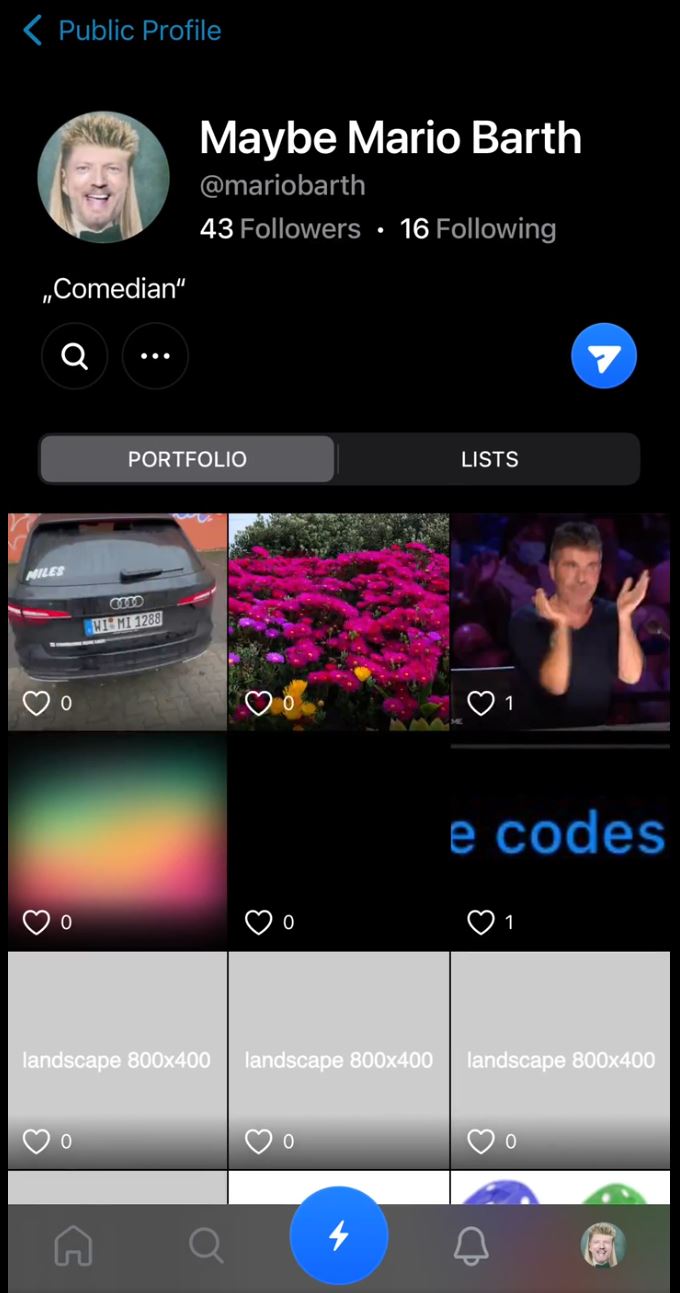Open the Home tab in bottom bar

tap(73, 1246)
